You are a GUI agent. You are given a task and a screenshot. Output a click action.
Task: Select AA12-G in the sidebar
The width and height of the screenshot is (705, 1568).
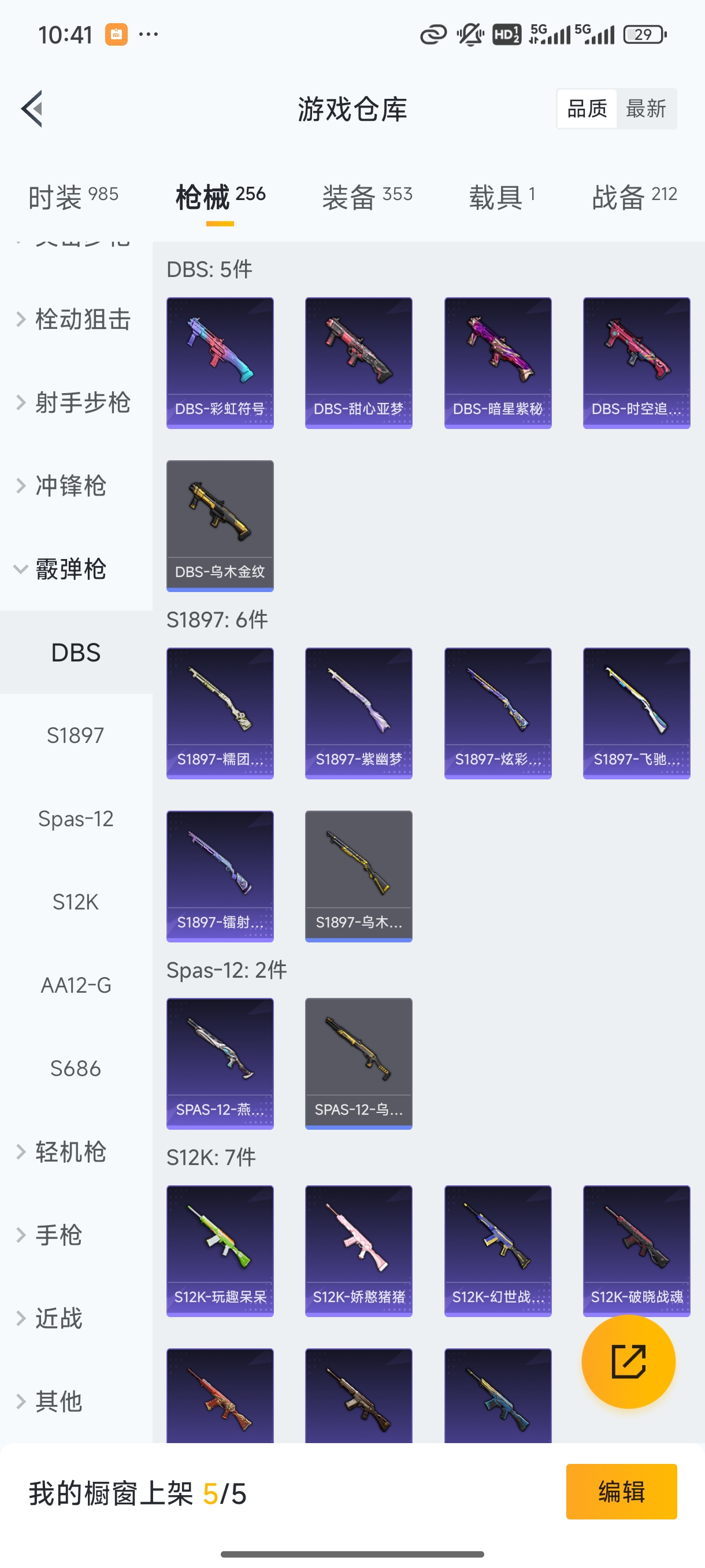76,985
